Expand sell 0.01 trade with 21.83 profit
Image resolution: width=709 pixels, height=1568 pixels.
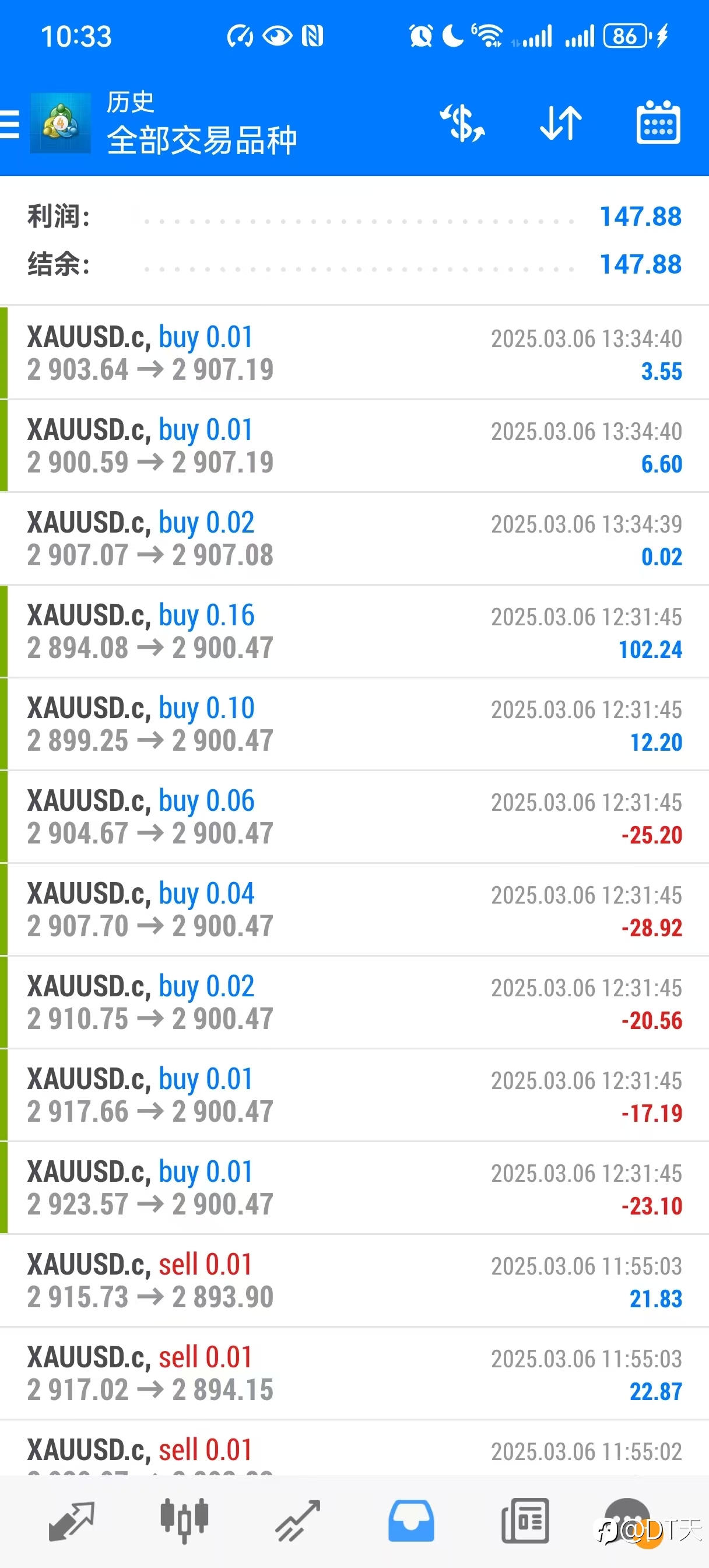click(354, 1280)
